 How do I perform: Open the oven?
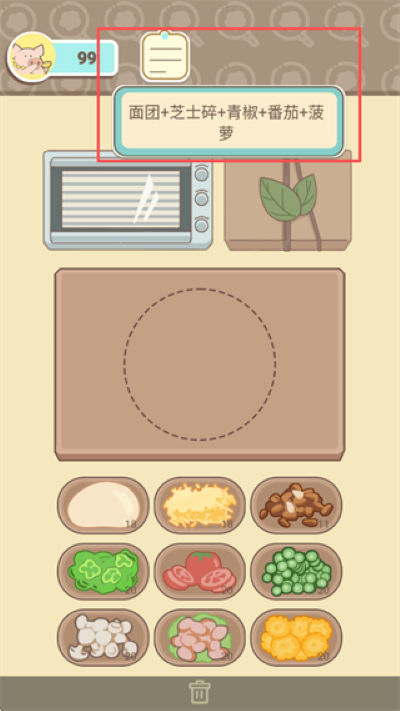click(x=128, y=200)
